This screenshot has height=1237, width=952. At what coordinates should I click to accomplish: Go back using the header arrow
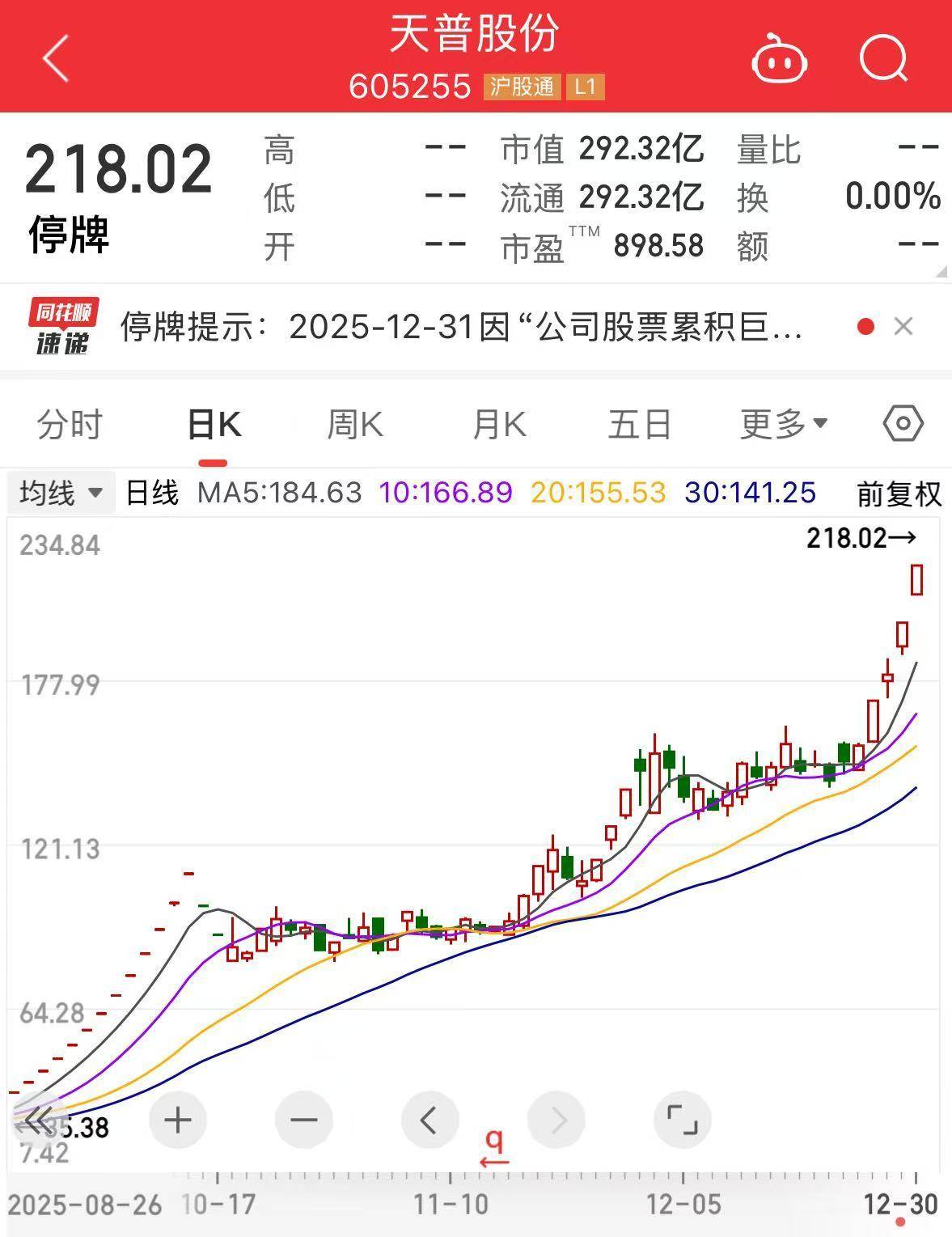coord(57,58)
